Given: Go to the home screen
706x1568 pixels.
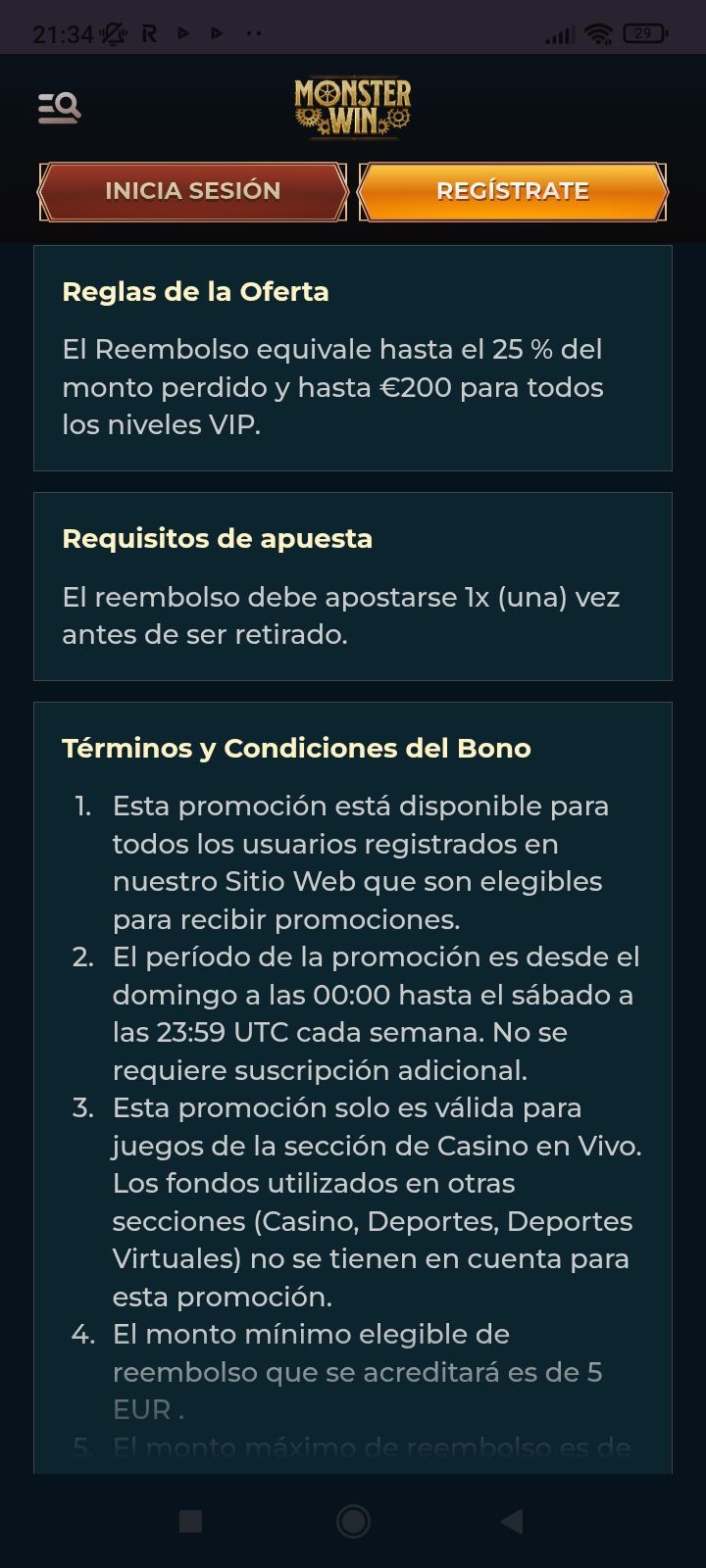Looking at the screenshot, I should point(353,1521).
